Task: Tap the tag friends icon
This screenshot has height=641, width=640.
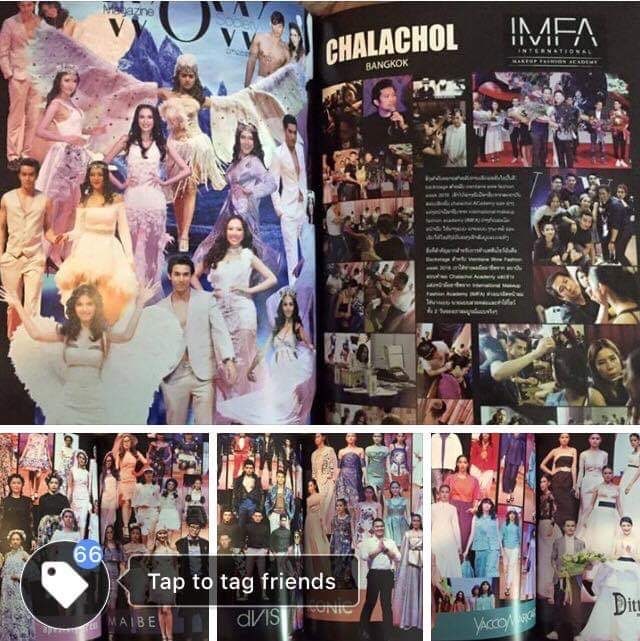Action: click(x=65, y=584)
